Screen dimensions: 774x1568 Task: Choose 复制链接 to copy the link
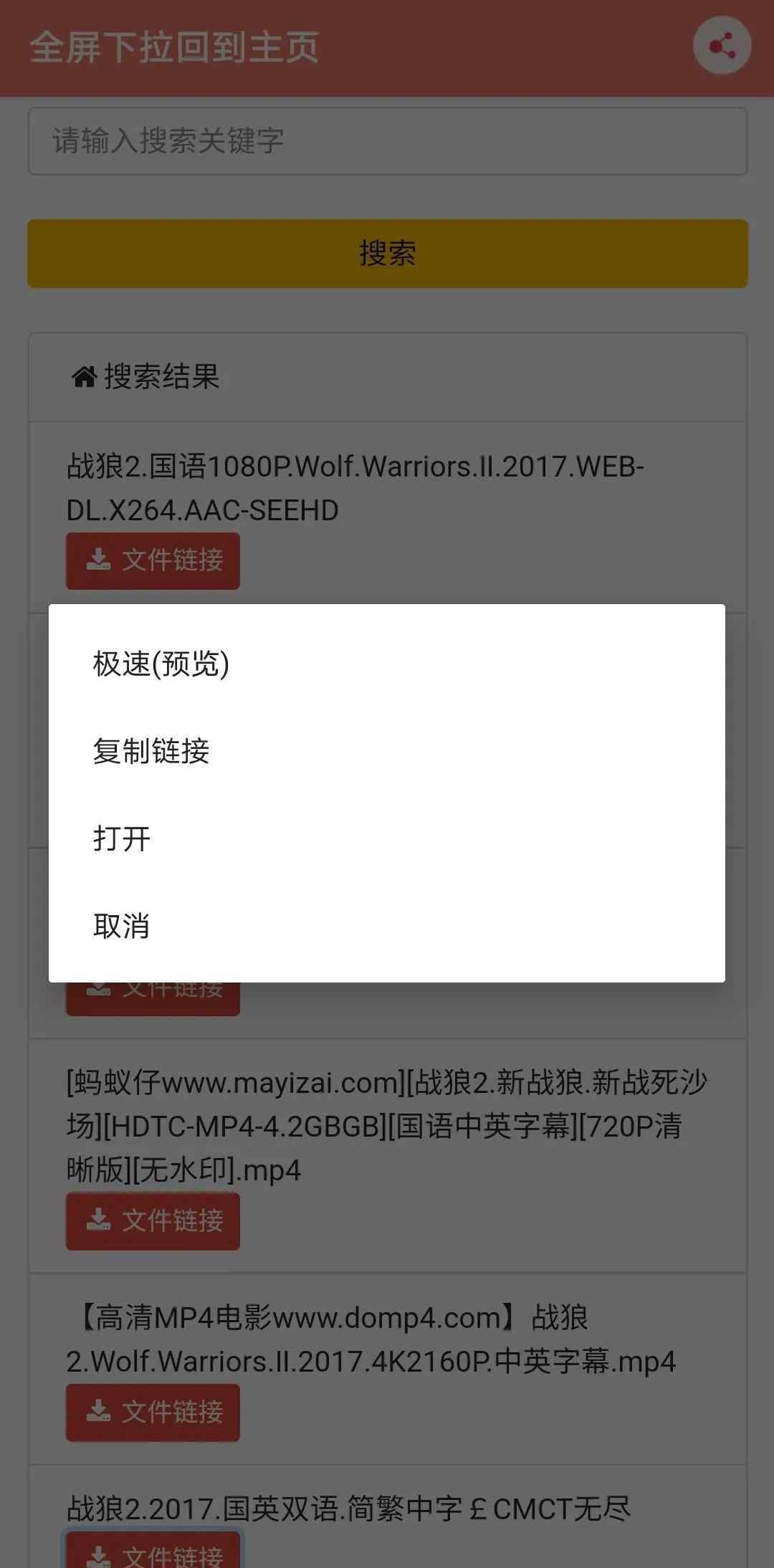point(151,751)
